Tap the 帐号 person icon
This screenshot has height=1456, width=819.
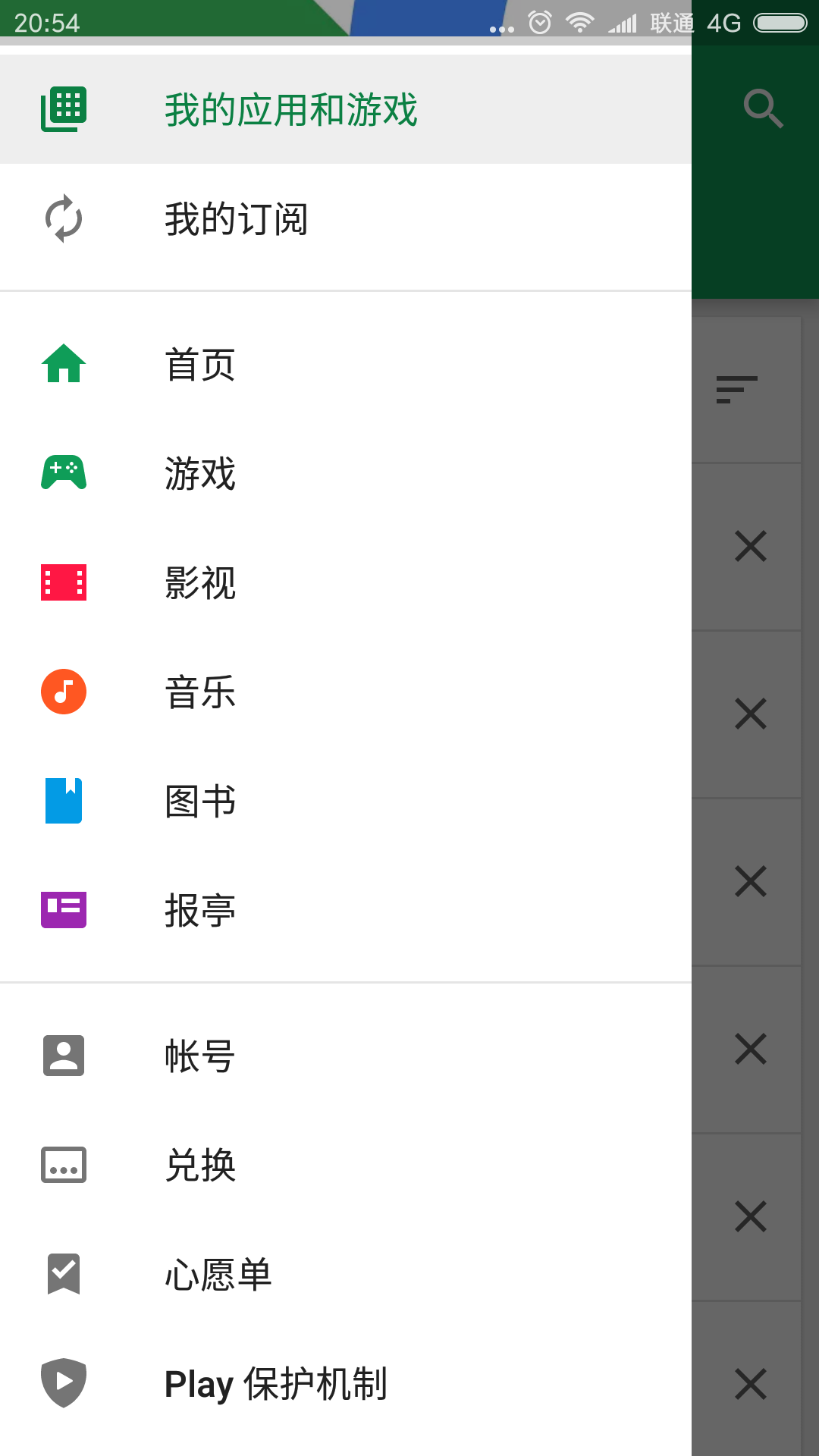64,1055
